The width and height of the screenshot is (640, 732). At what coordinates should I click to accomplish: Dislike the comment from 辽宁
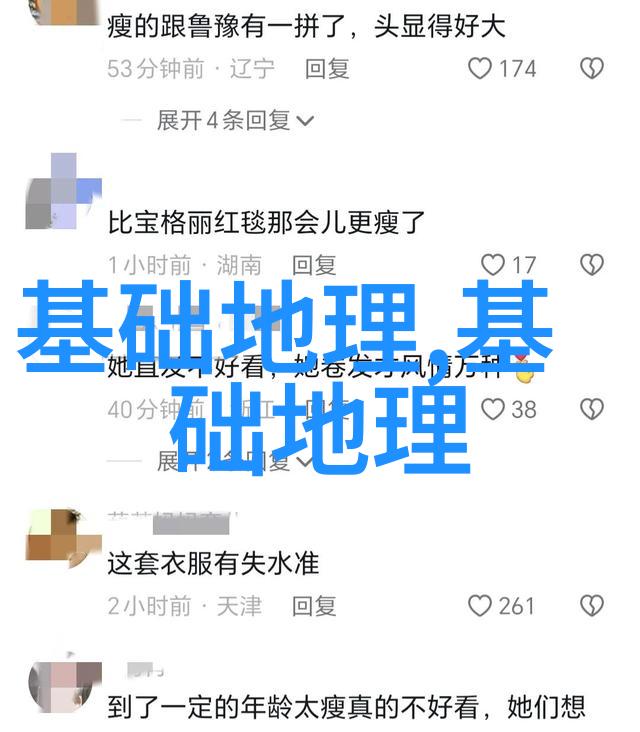592,68
